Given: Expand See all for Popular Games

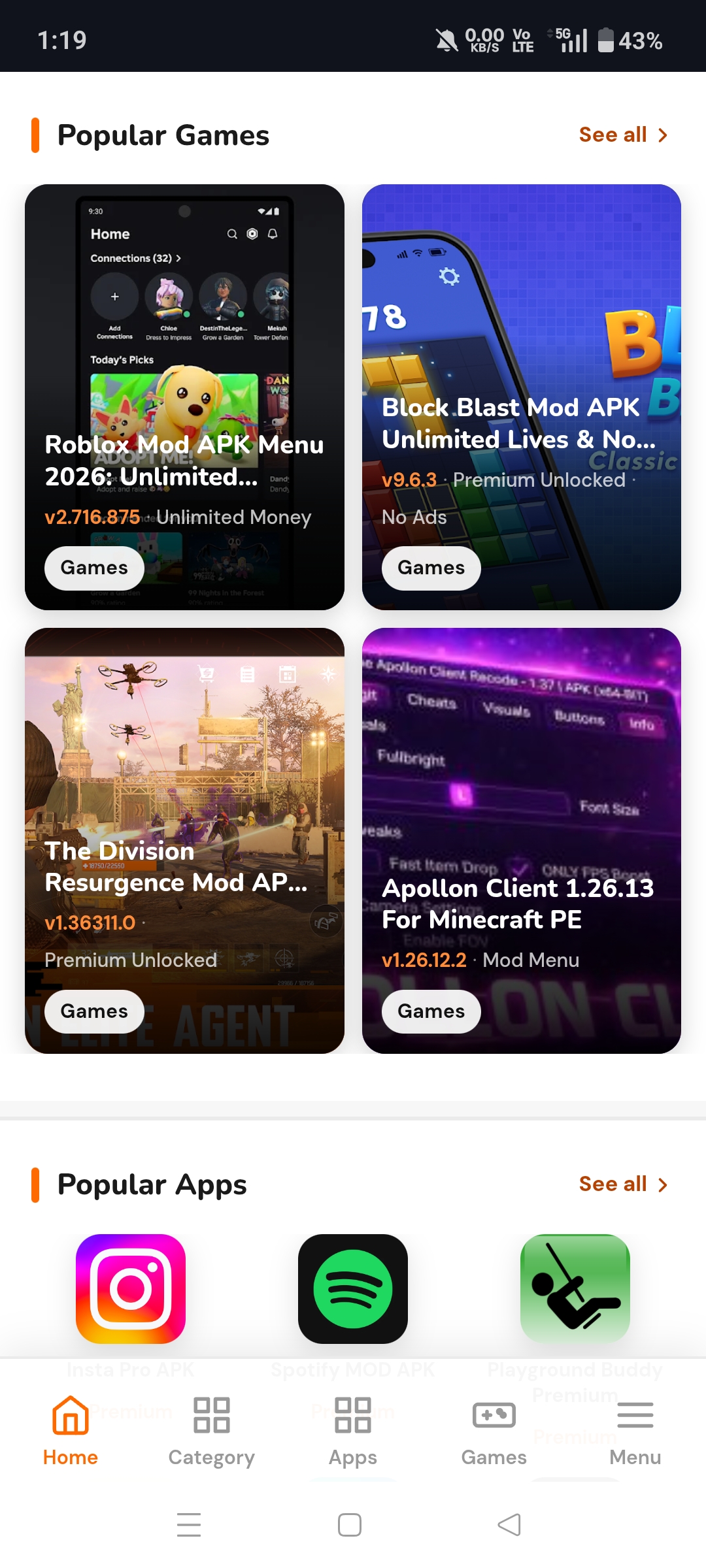Looking at the screenshot, I should click(612, 135).
